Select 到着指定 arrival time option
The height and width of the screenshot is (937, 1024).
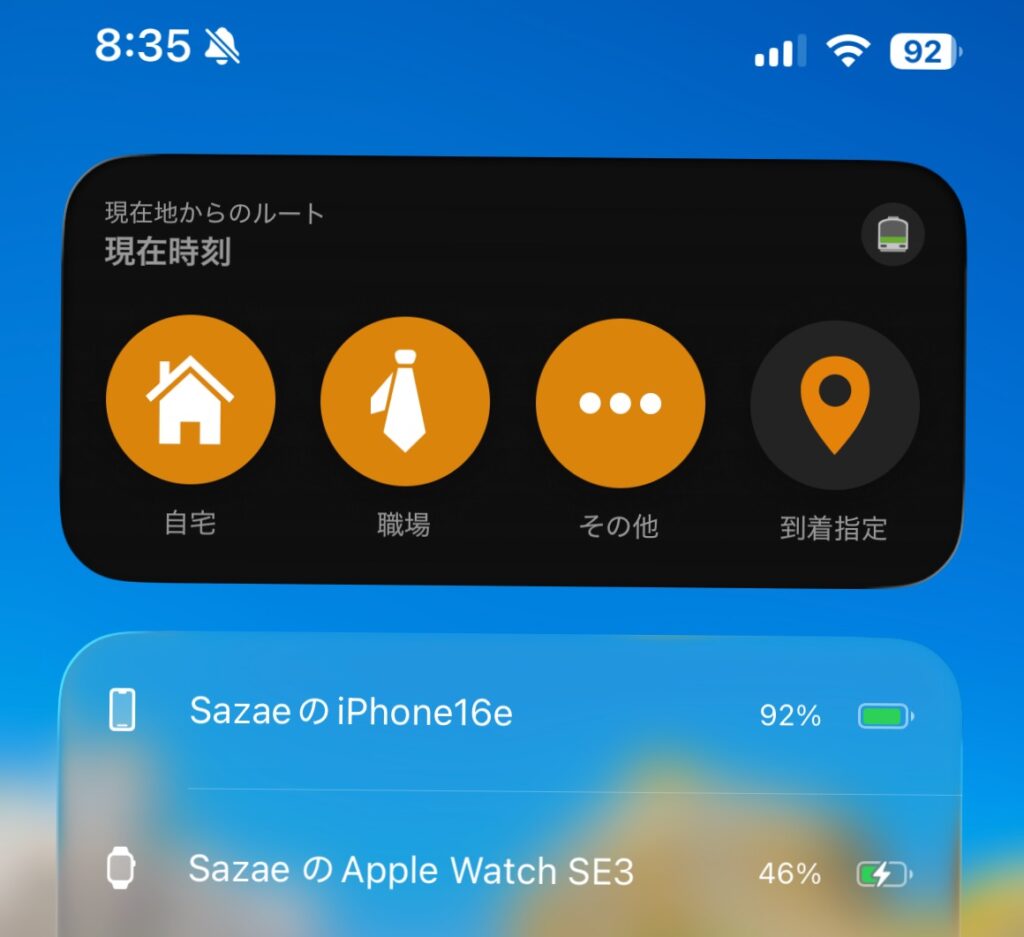click(834, 404)
